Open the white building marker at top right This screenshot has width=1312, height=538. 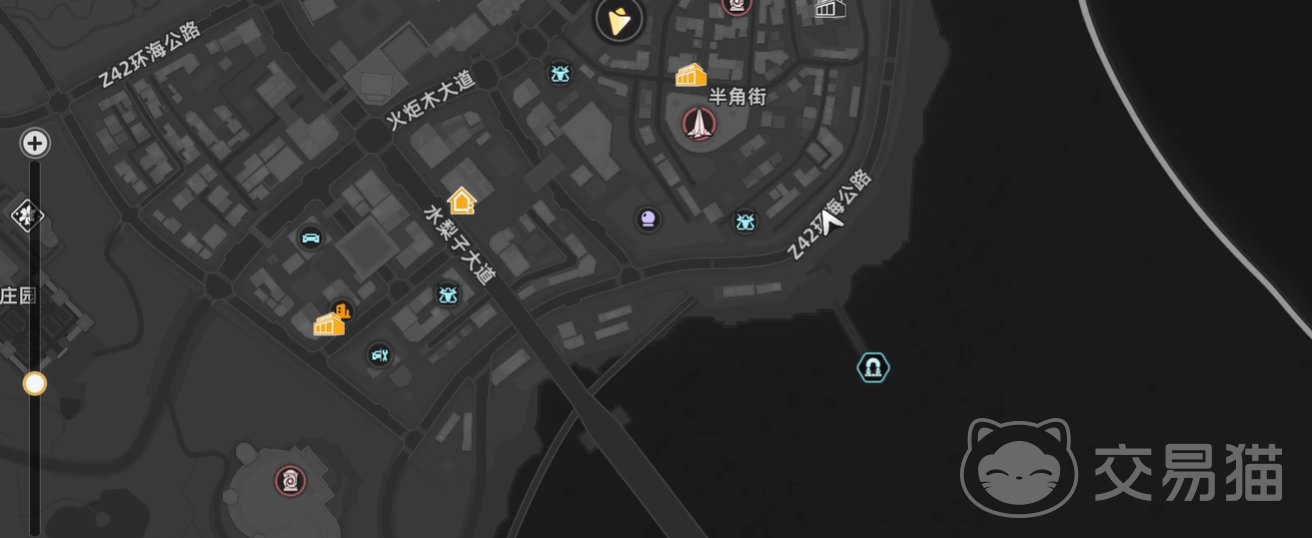click(x=829, y=8)
